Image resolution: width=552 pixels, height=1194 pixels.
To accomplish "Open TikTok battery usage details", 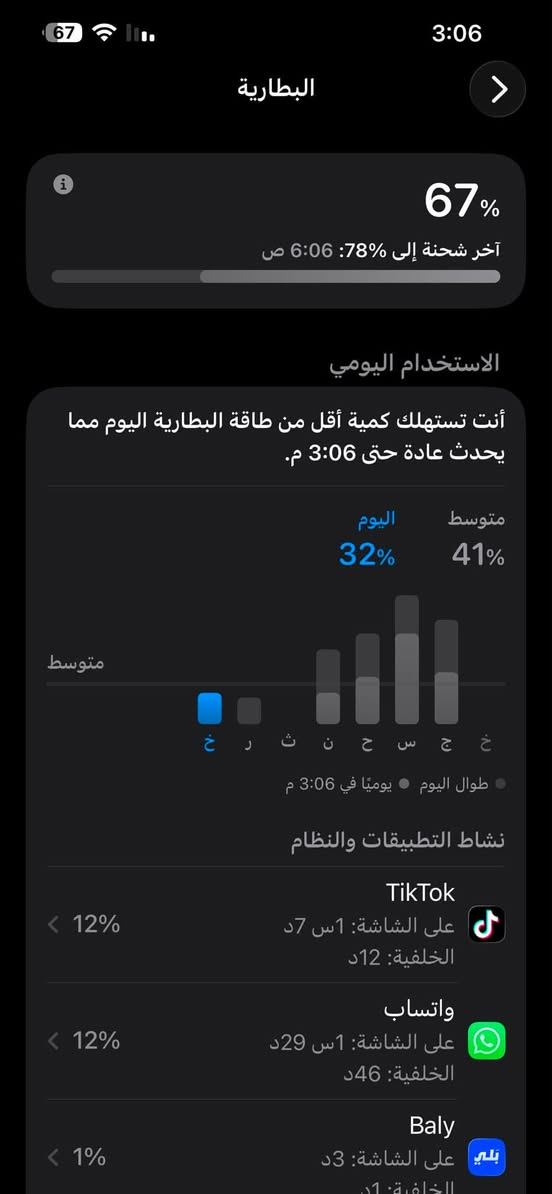I will pos(276,924).
